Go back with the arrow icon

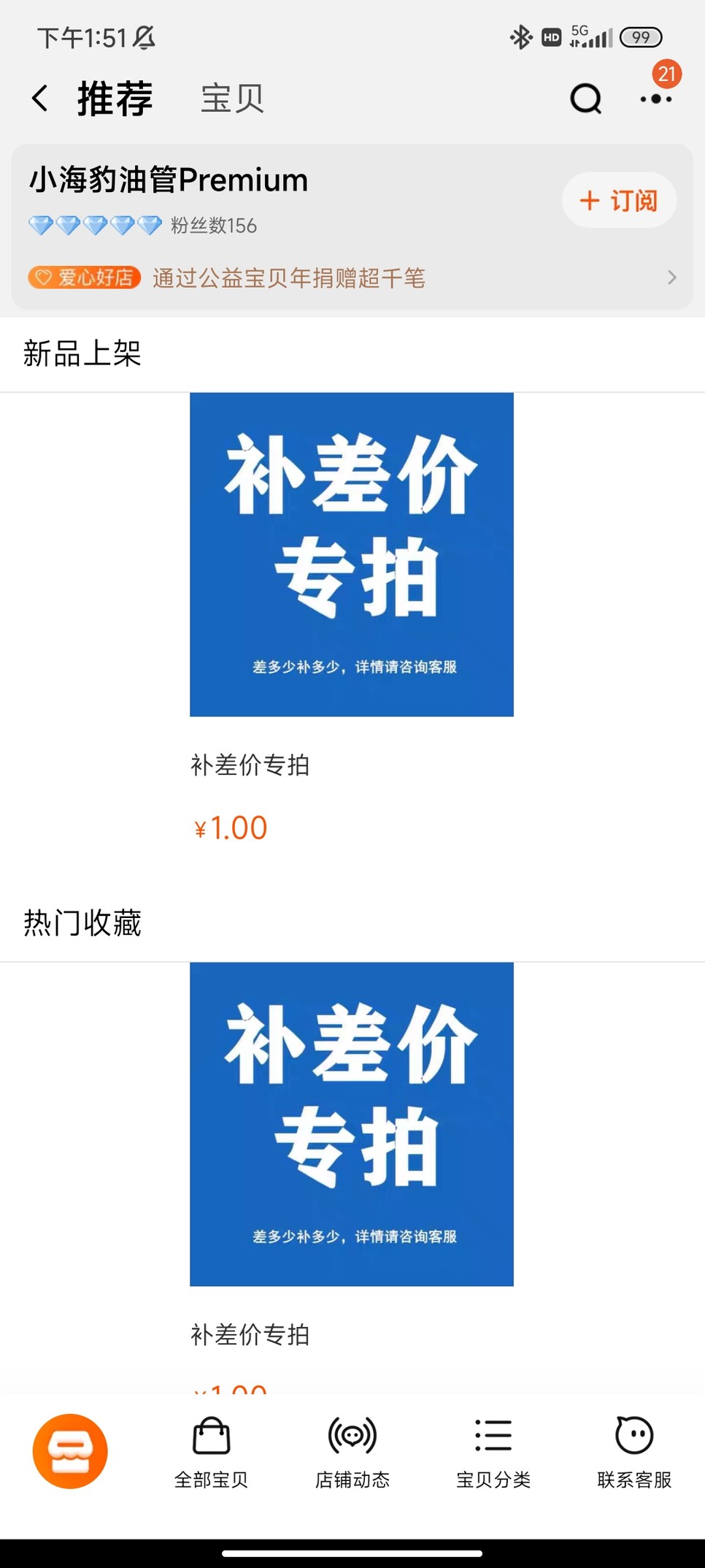(x=40, y=98)
